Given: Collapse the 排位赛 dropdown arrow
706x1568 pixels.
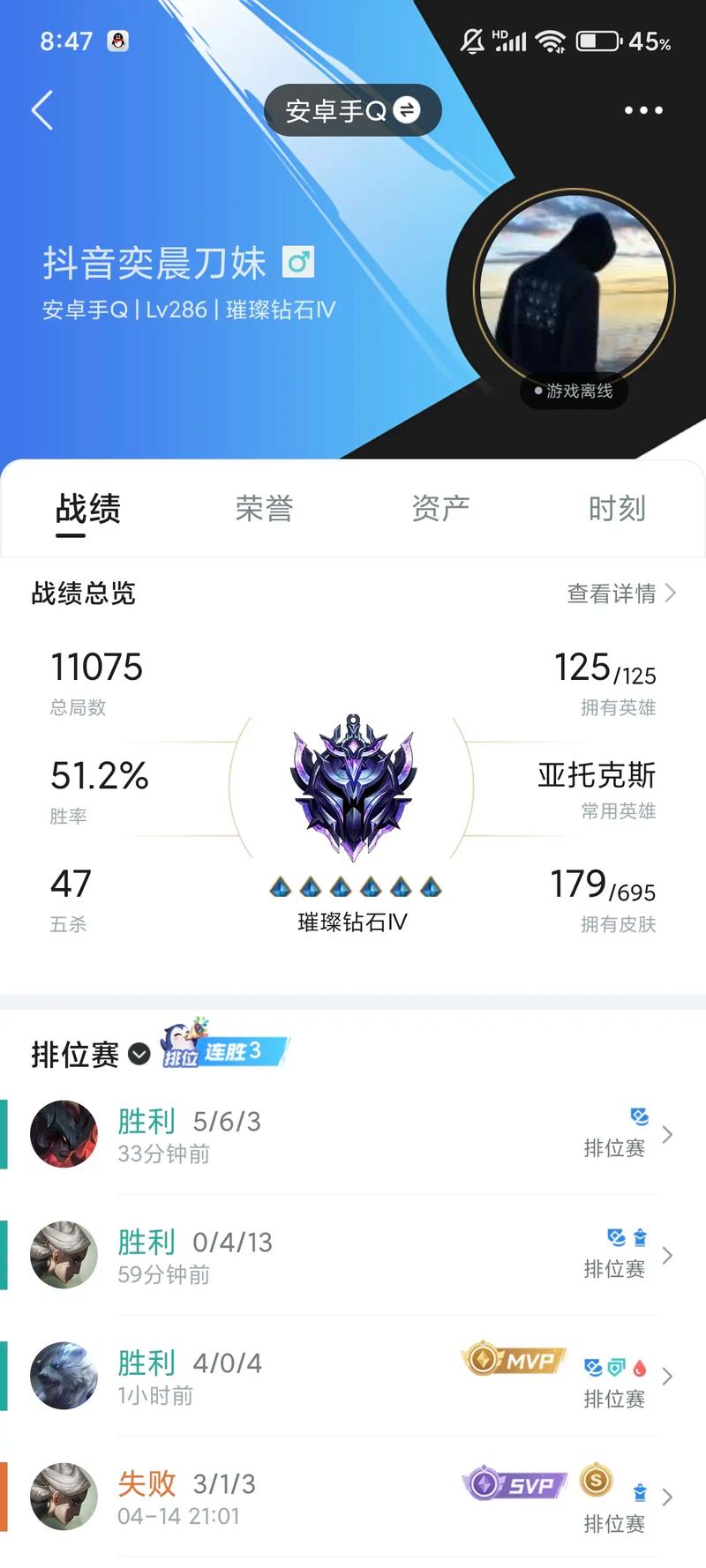Looking at the screenshot, I should point(139,1055).
